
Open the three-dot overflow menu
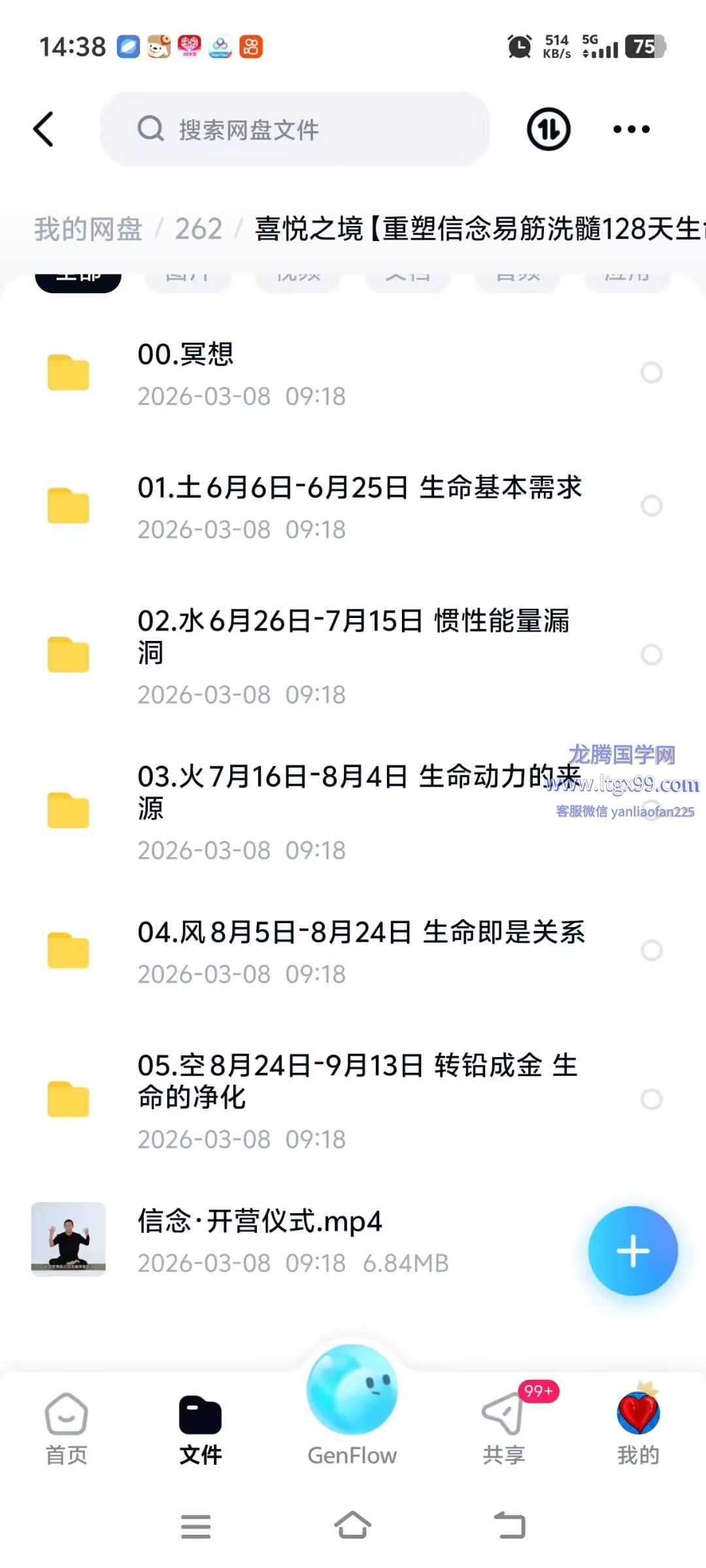coord(631,129)
